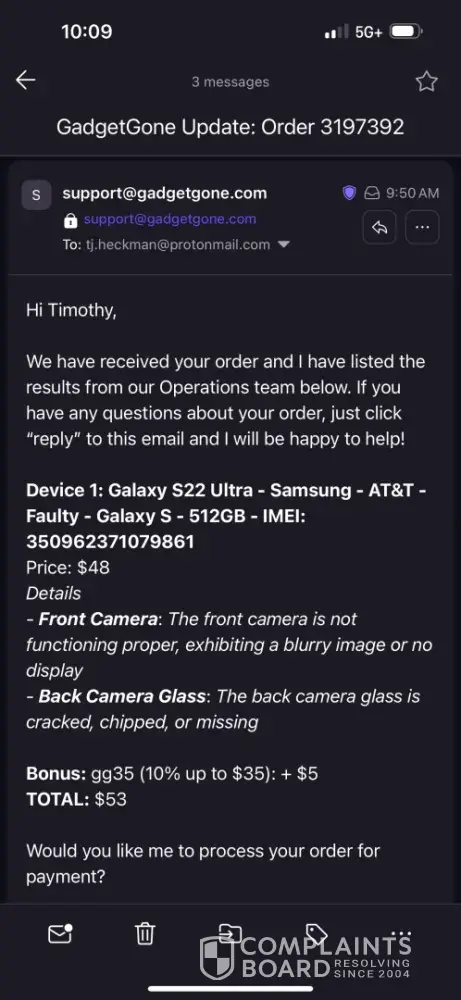Move this email to trash
The height and width of the screenshot is (1000, 461).
click(145, 934)
